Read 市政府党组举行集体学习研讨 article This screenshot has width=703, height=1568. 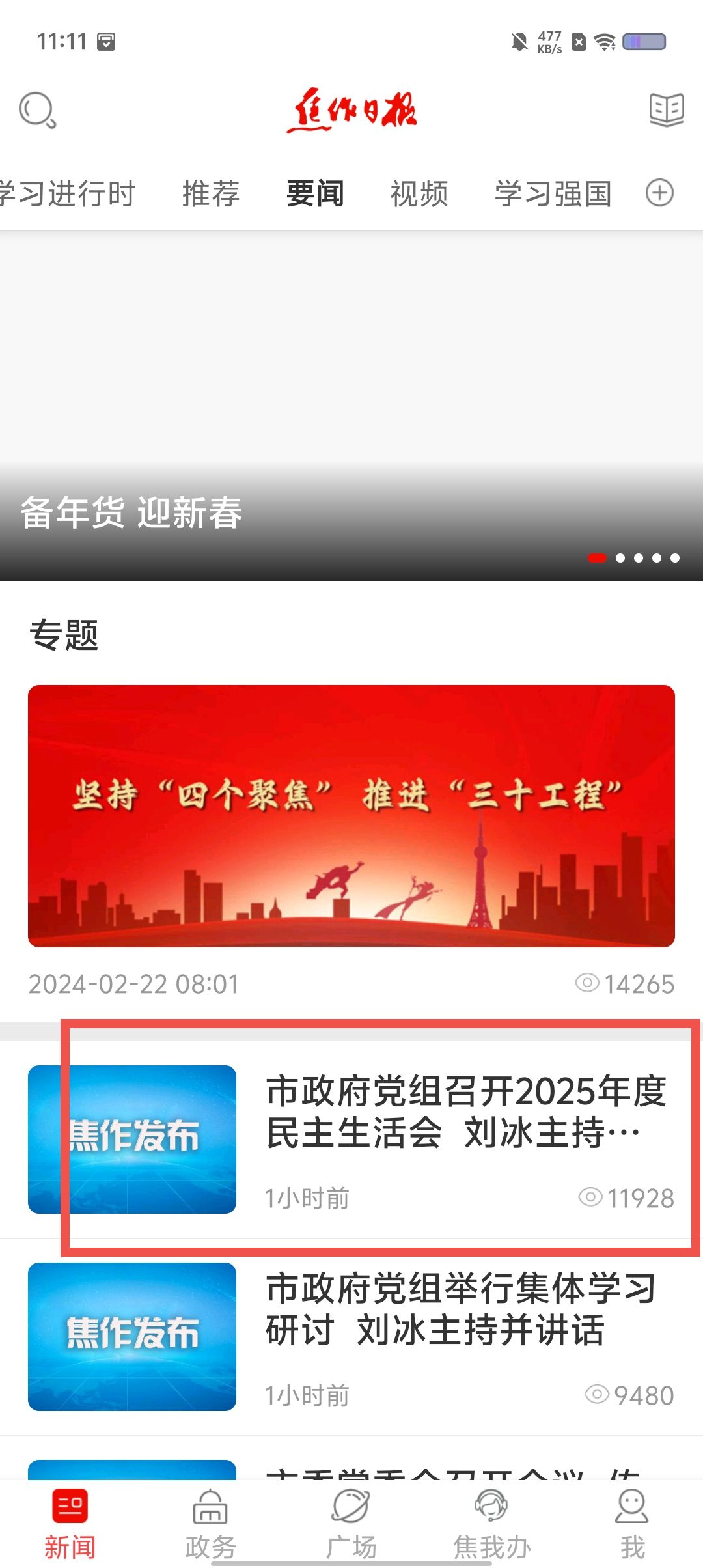[461, 1309]
